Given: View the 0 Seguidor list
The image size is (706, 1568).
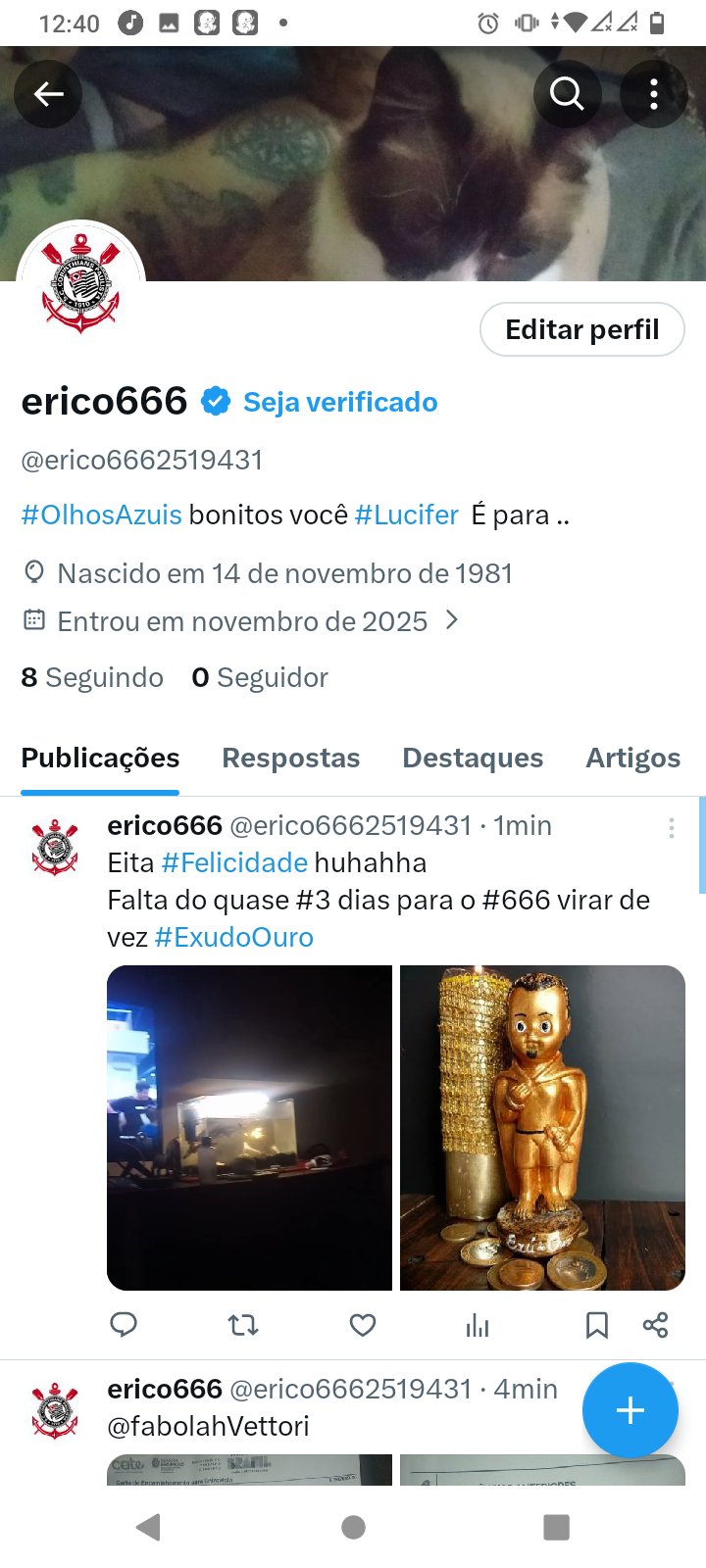Looking at the screenshot, I should pos(260,677).
